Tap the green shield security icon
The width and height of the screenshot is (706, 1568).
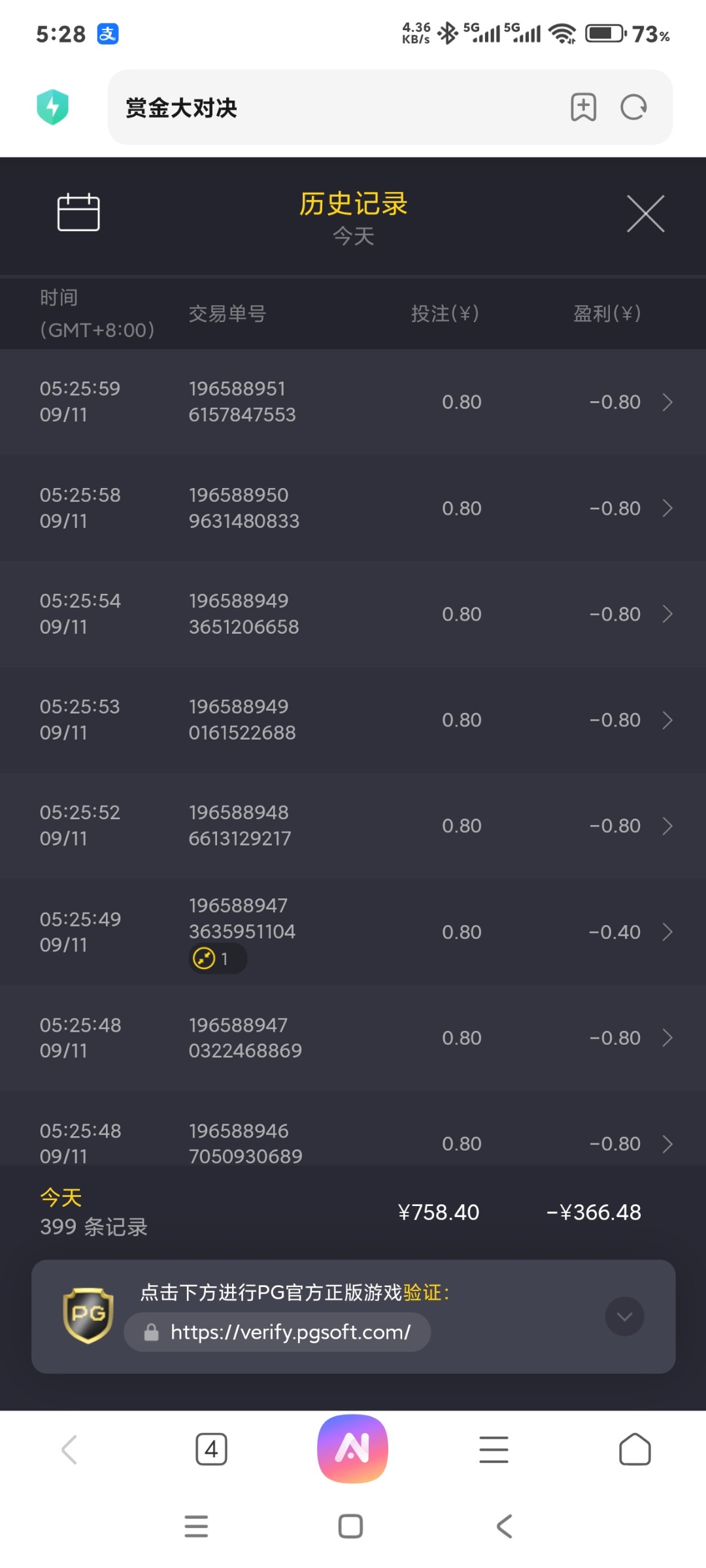point(53,107)
